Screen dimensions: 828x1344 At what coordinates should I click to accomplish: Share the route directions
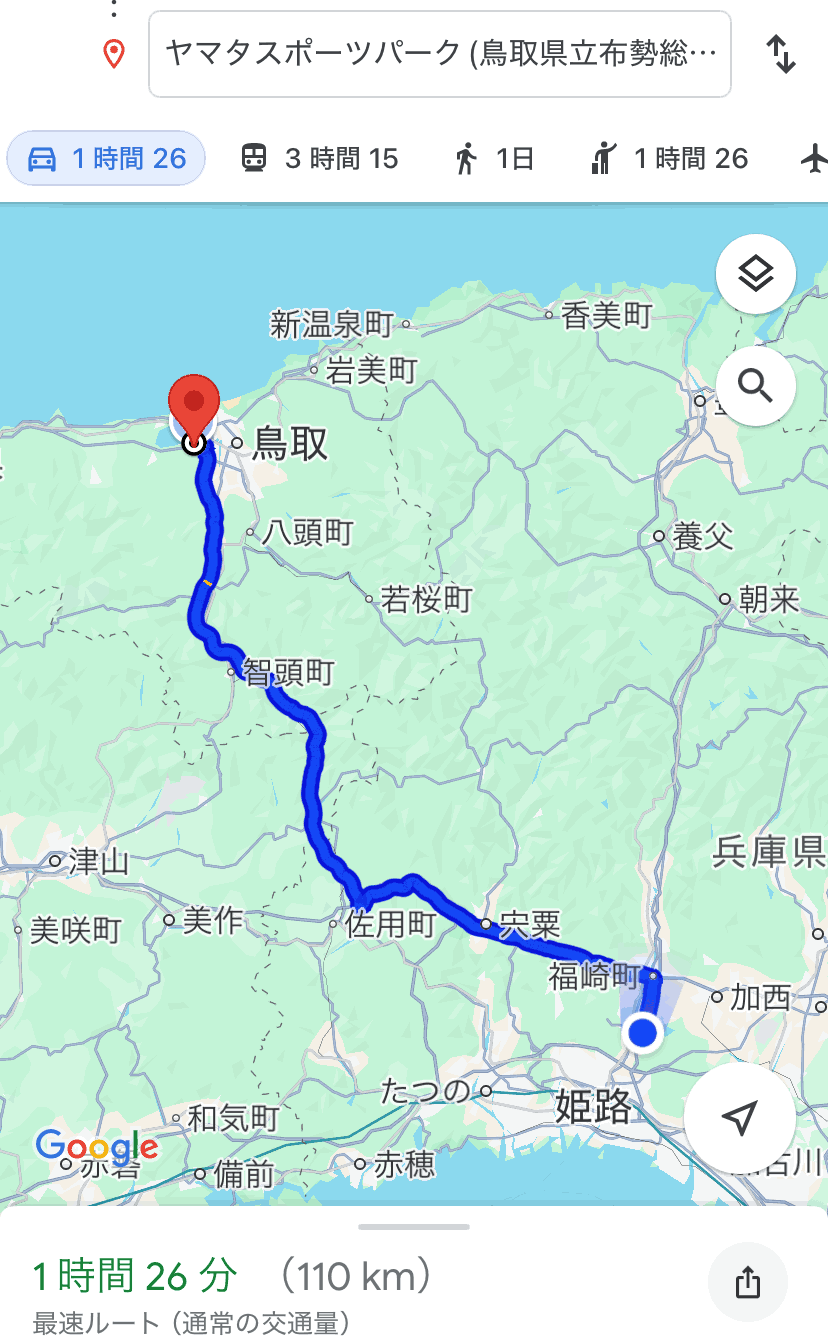coord(748,1282)
